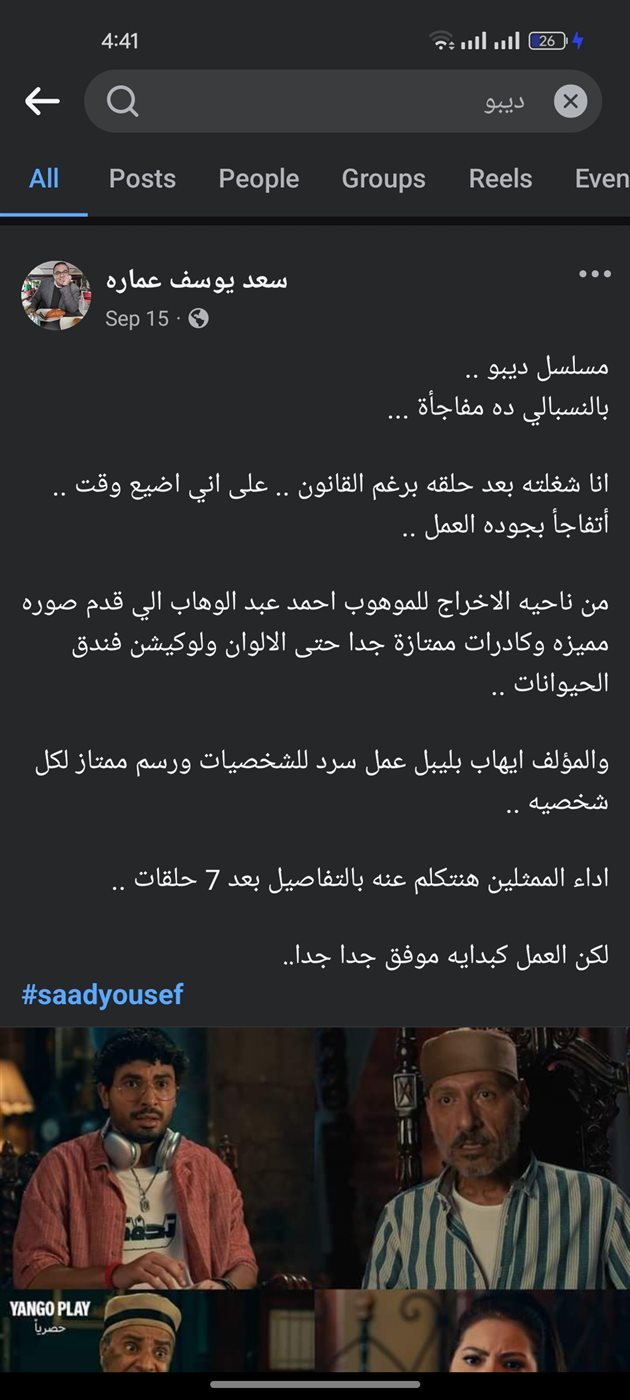Select the All tab

[x=44, y=179]
